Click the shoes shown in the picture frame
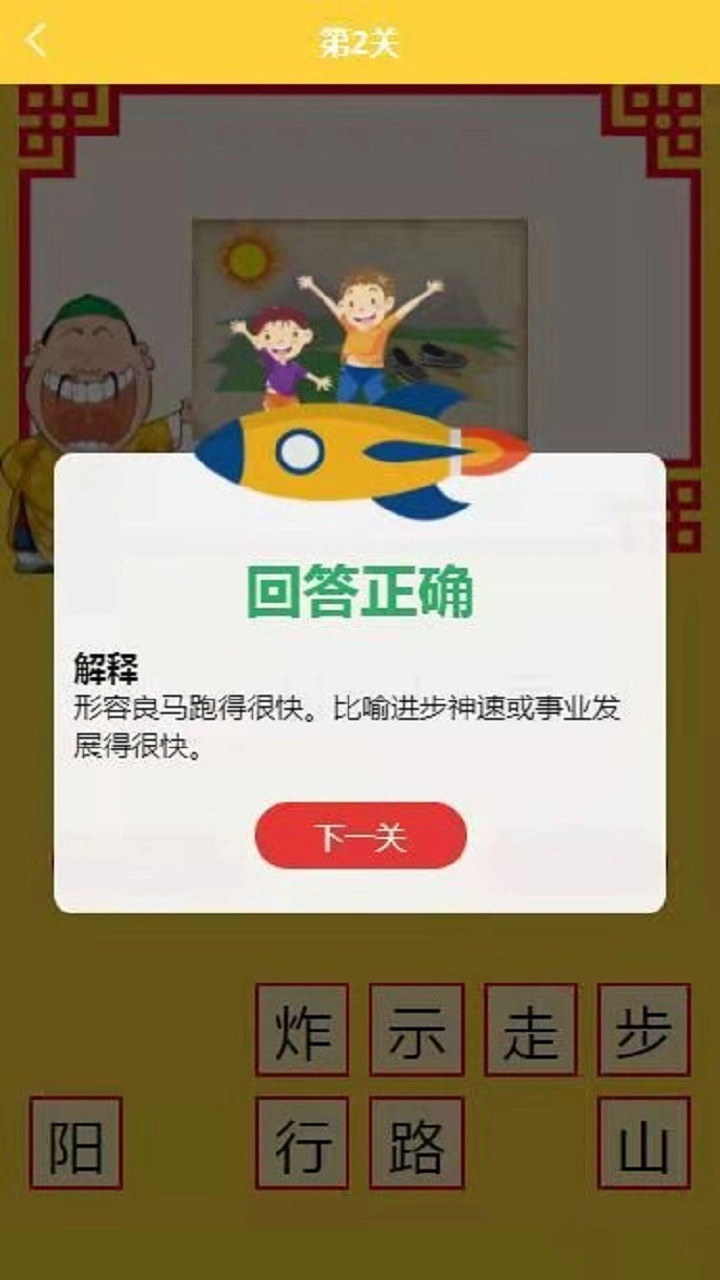 click(425, 360)
